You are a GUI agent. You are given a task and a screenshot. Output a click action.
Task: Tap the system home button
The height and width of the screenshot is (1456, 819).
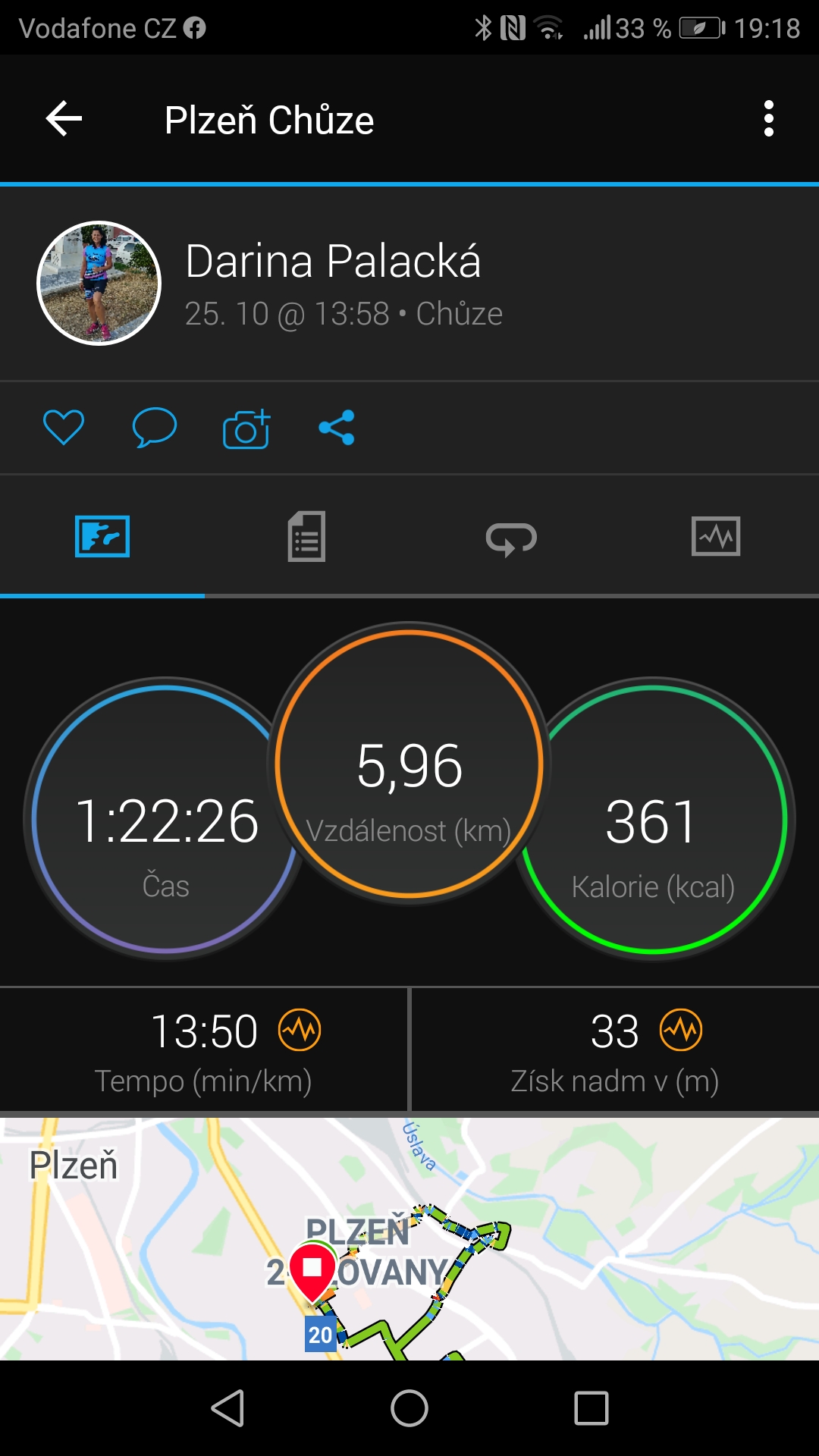(x=409, y=1408)
